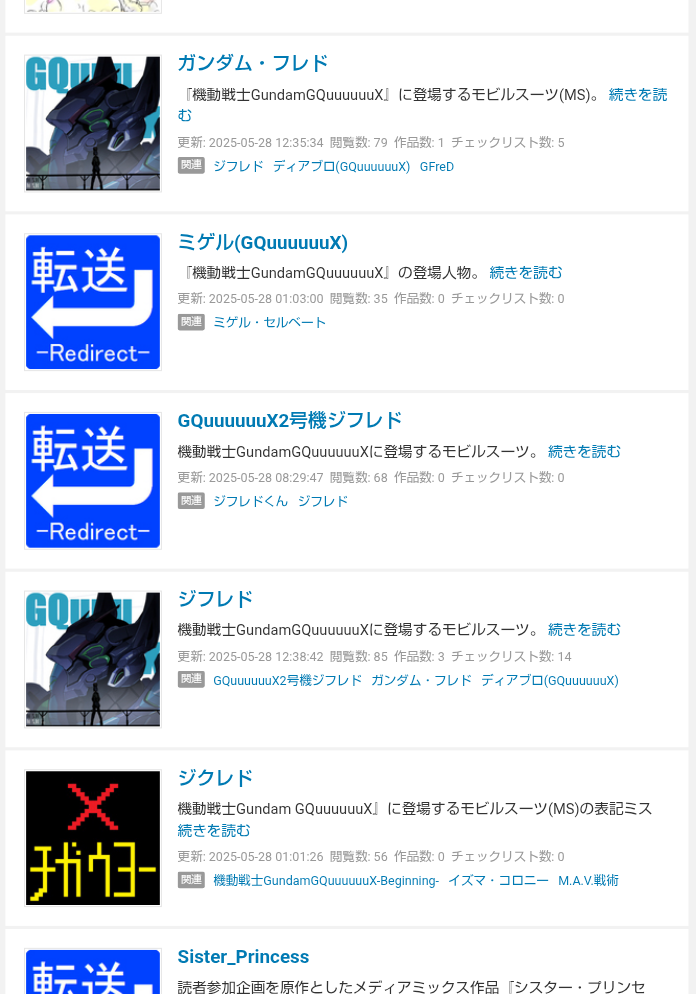Open related tag GFreD

(436, 166)
